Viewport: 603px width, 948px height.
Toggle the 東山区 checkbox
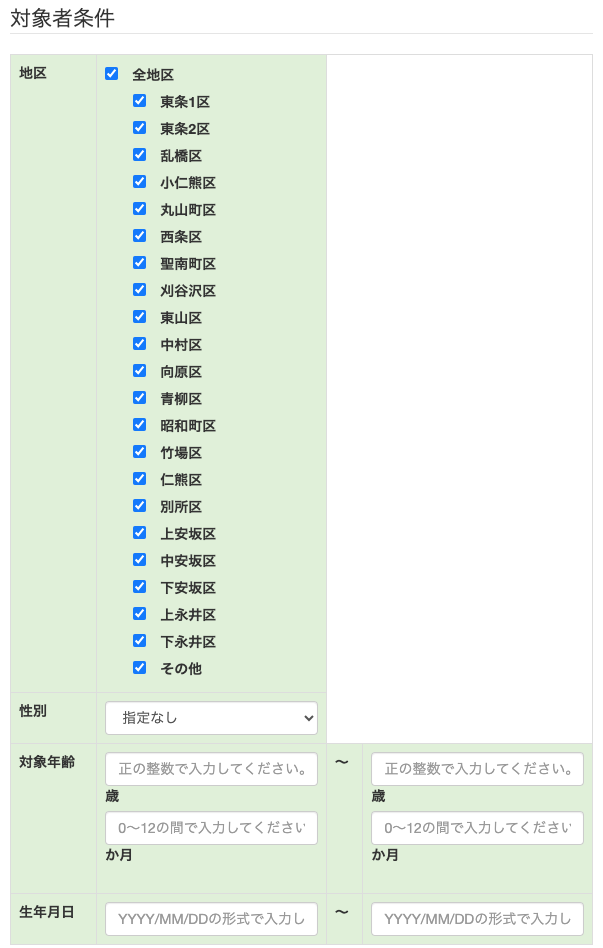[x=139, y=317]
